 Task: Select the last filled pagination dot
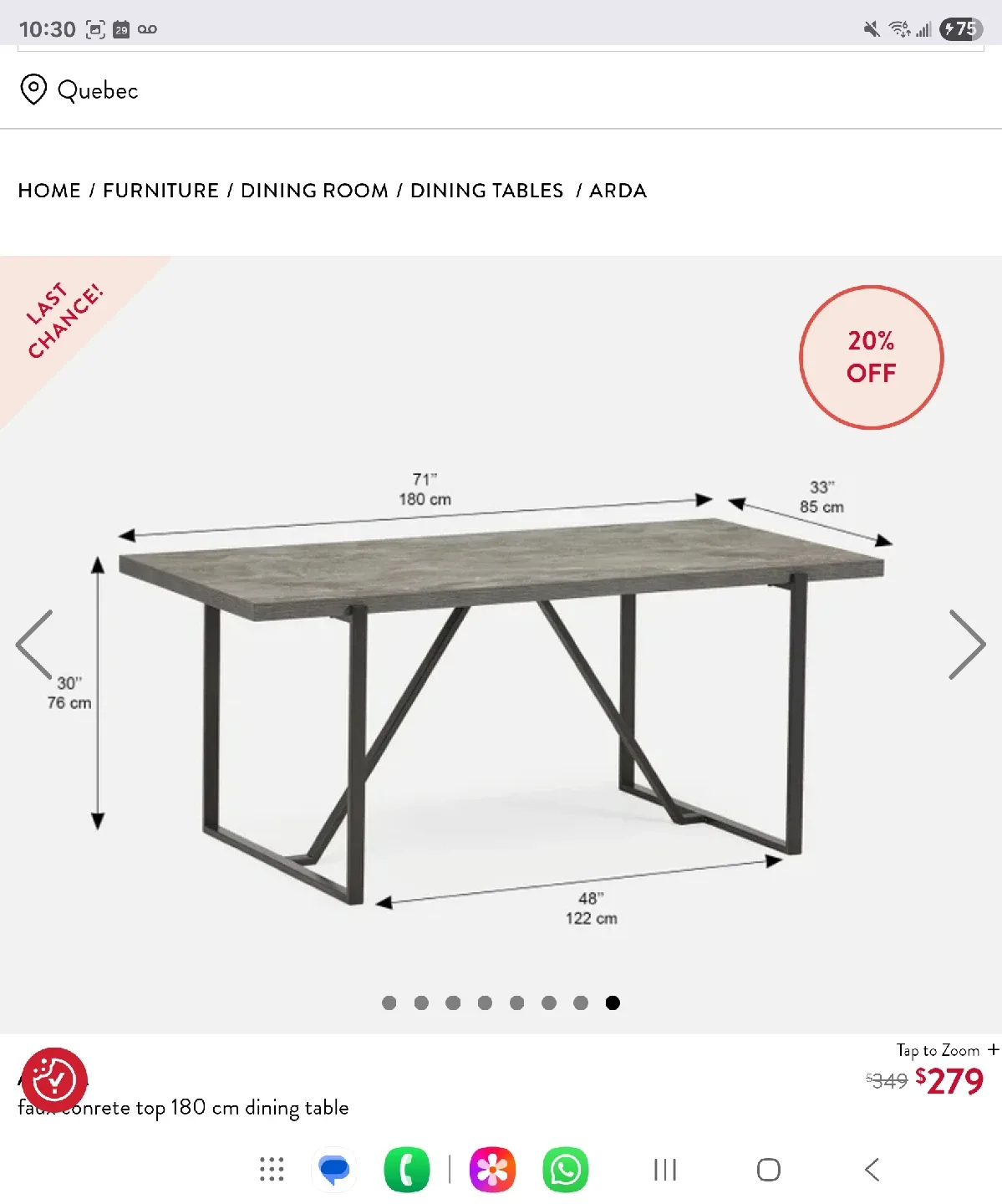(613, 1002)
